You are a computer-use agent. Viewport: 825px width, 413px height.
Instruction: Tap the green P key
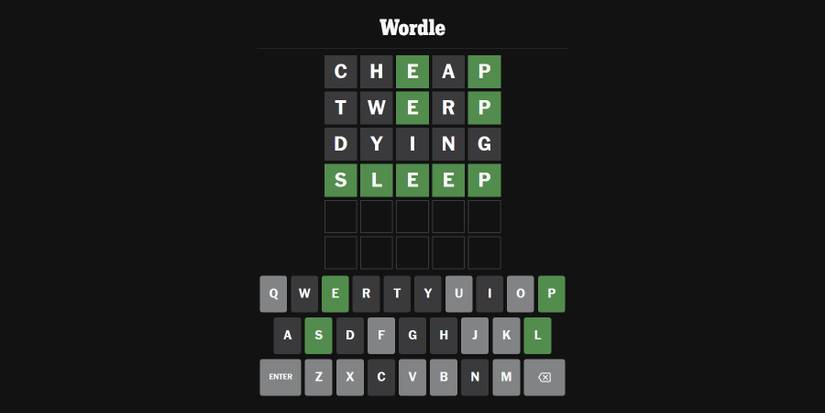551,294
